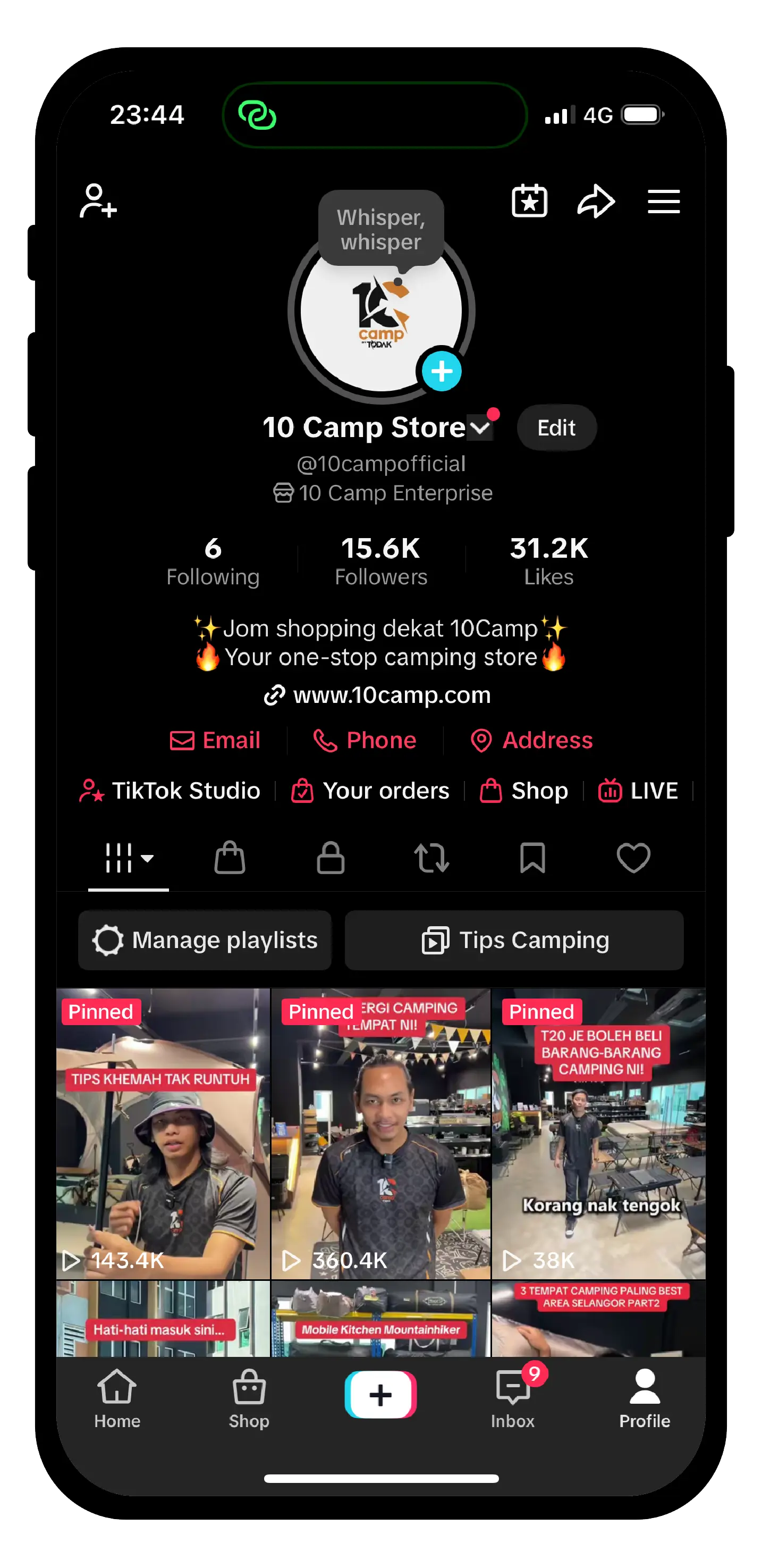Viewport: 762px width, 1568px height.
Task: Open the add friends icon
Action: pos(98,201)
